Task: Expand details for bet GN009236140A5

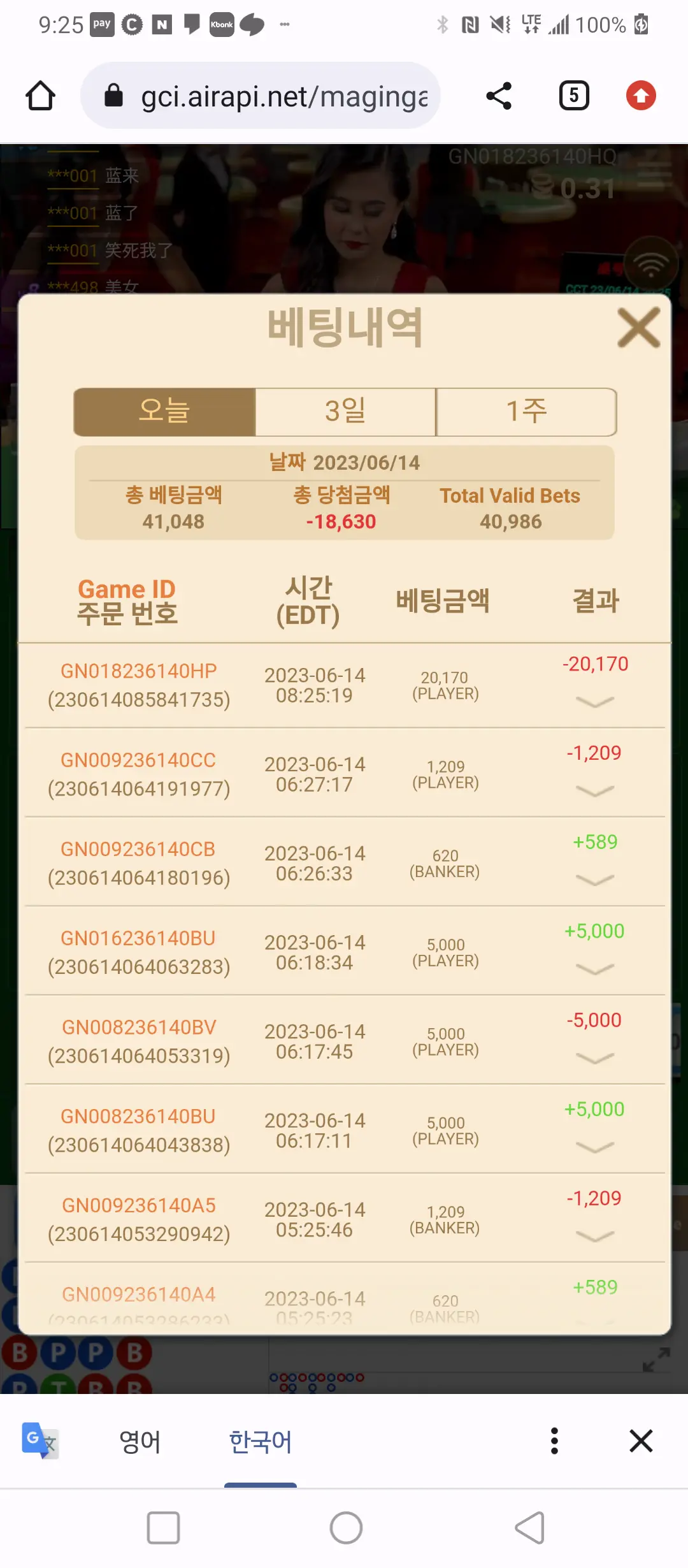Action: coord(594,1237)
